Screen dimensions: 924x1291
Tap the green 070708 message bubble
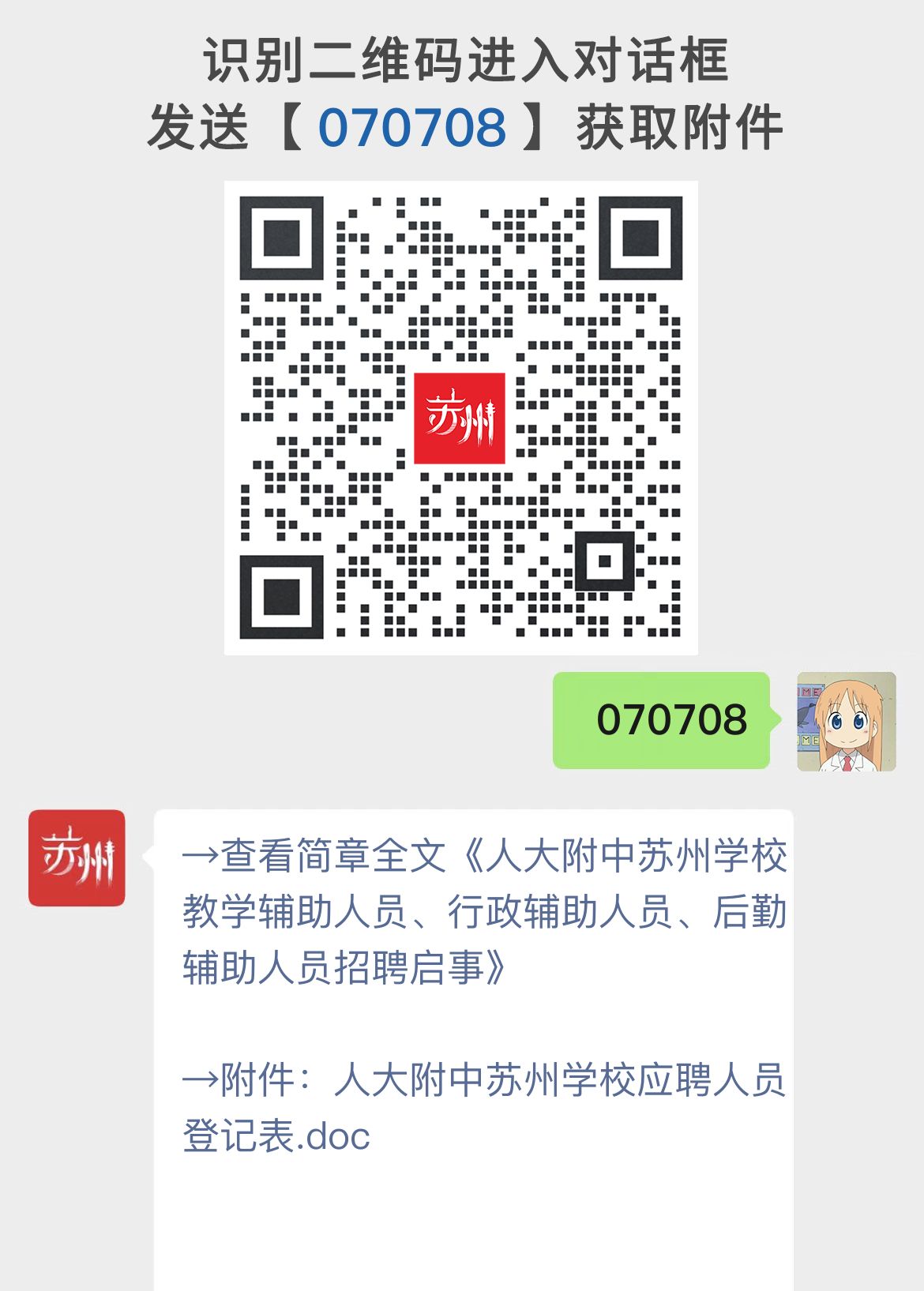coord(662,720)
